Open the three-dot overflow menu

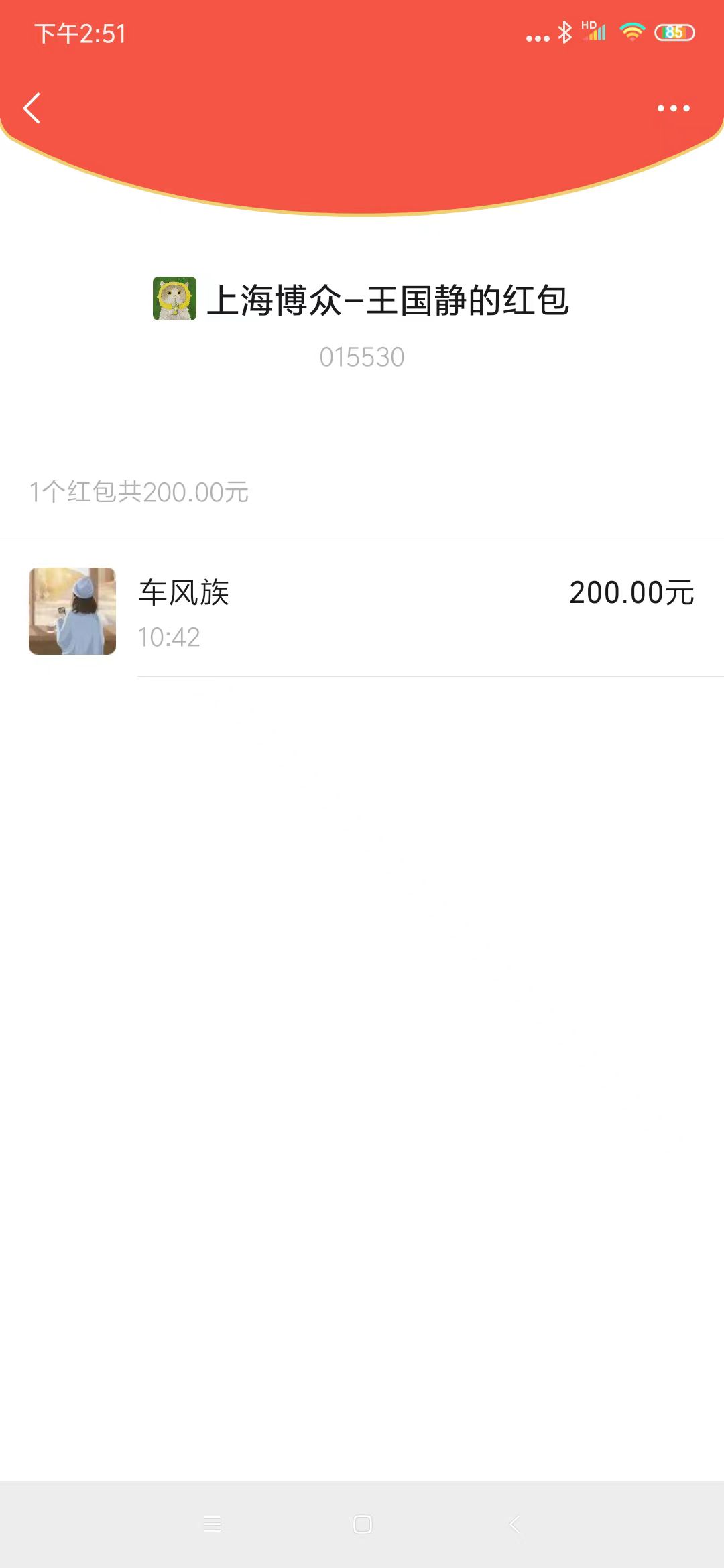click(x=673, y=109)
